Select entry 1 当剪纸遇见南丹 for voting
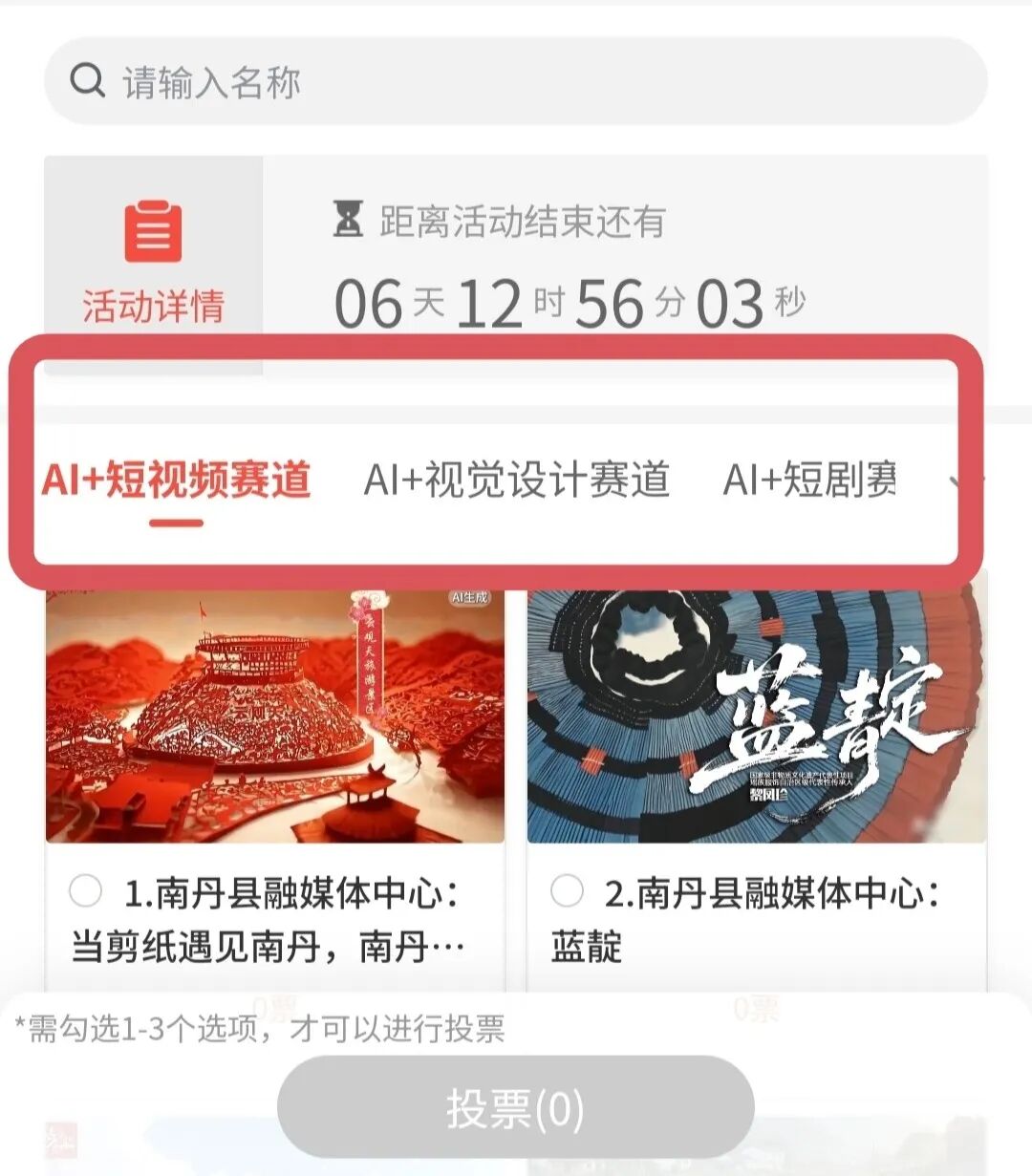Screen dimensions: 1032x1176 click(x=86, y=891)
